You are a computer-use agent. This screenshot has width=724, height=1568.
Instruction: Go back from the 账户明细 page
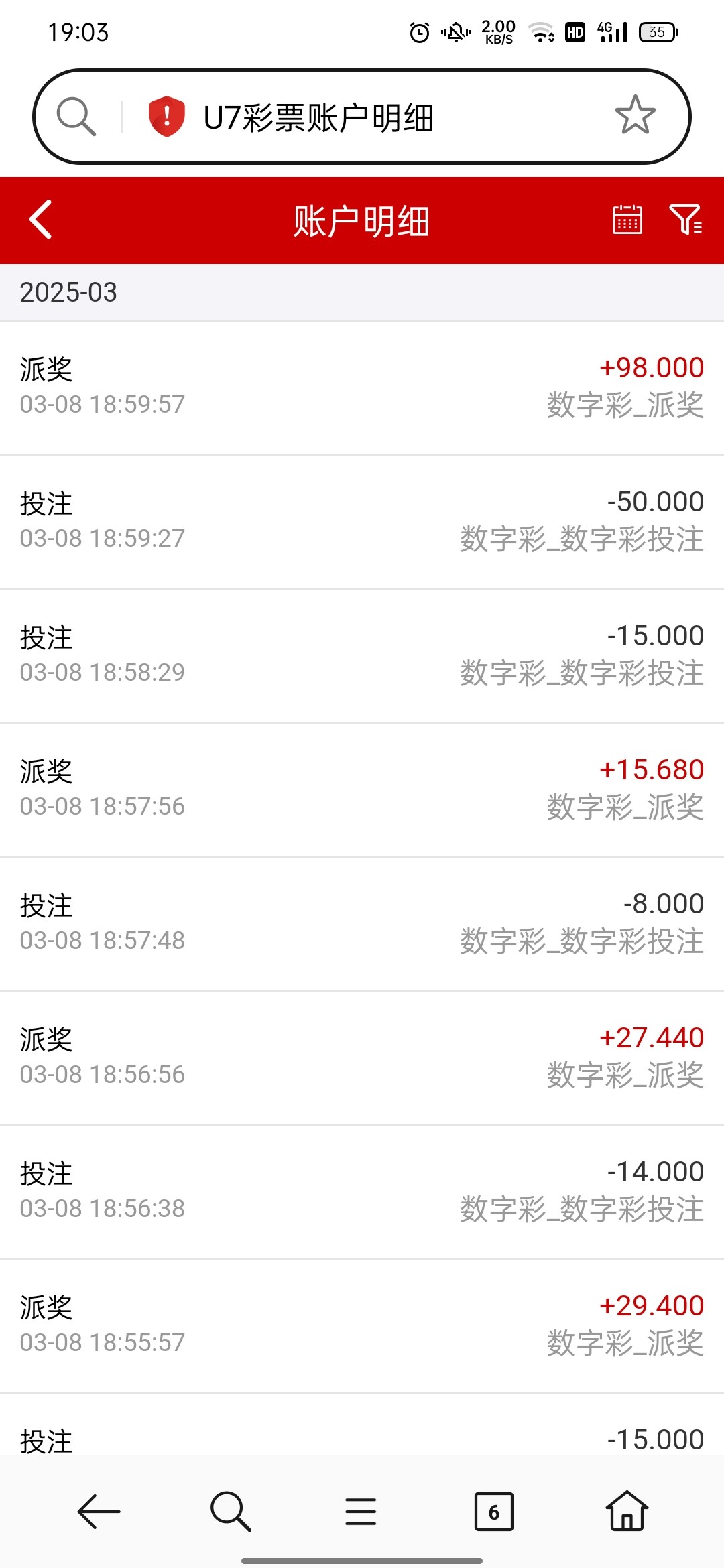(x=41, y=220)
